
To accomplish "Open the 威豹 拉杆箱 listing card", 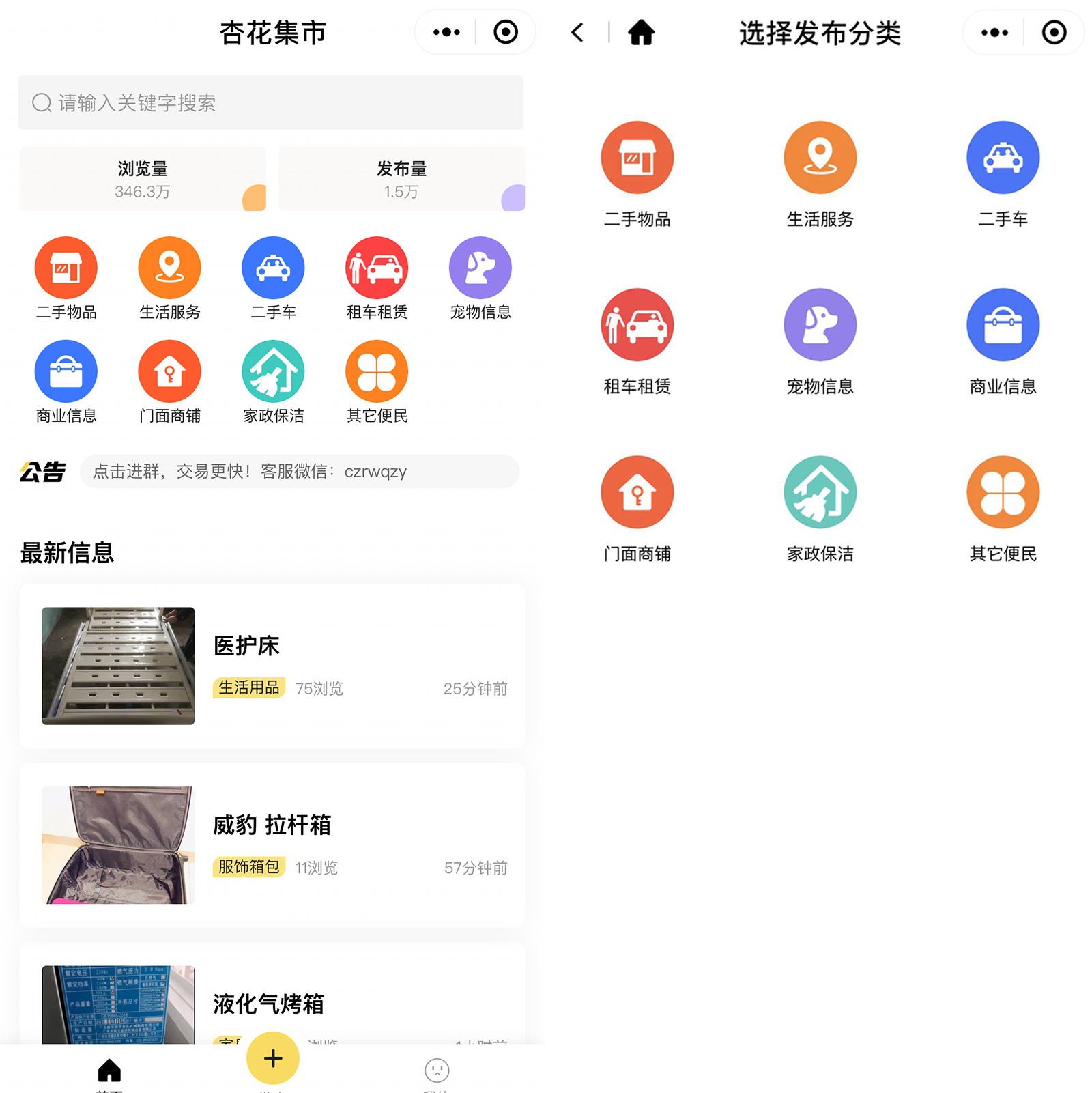I will [272, 844].
